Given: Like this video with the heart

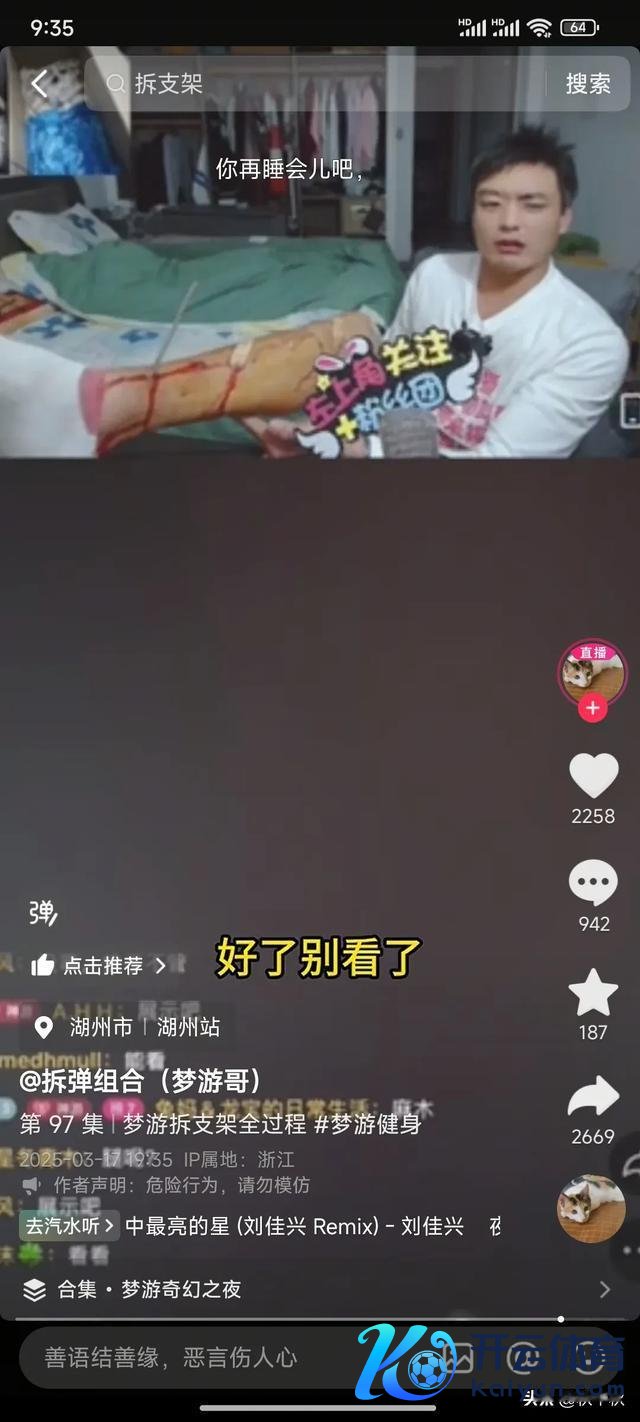Looking at the screenshot, I should click(593, 777).
